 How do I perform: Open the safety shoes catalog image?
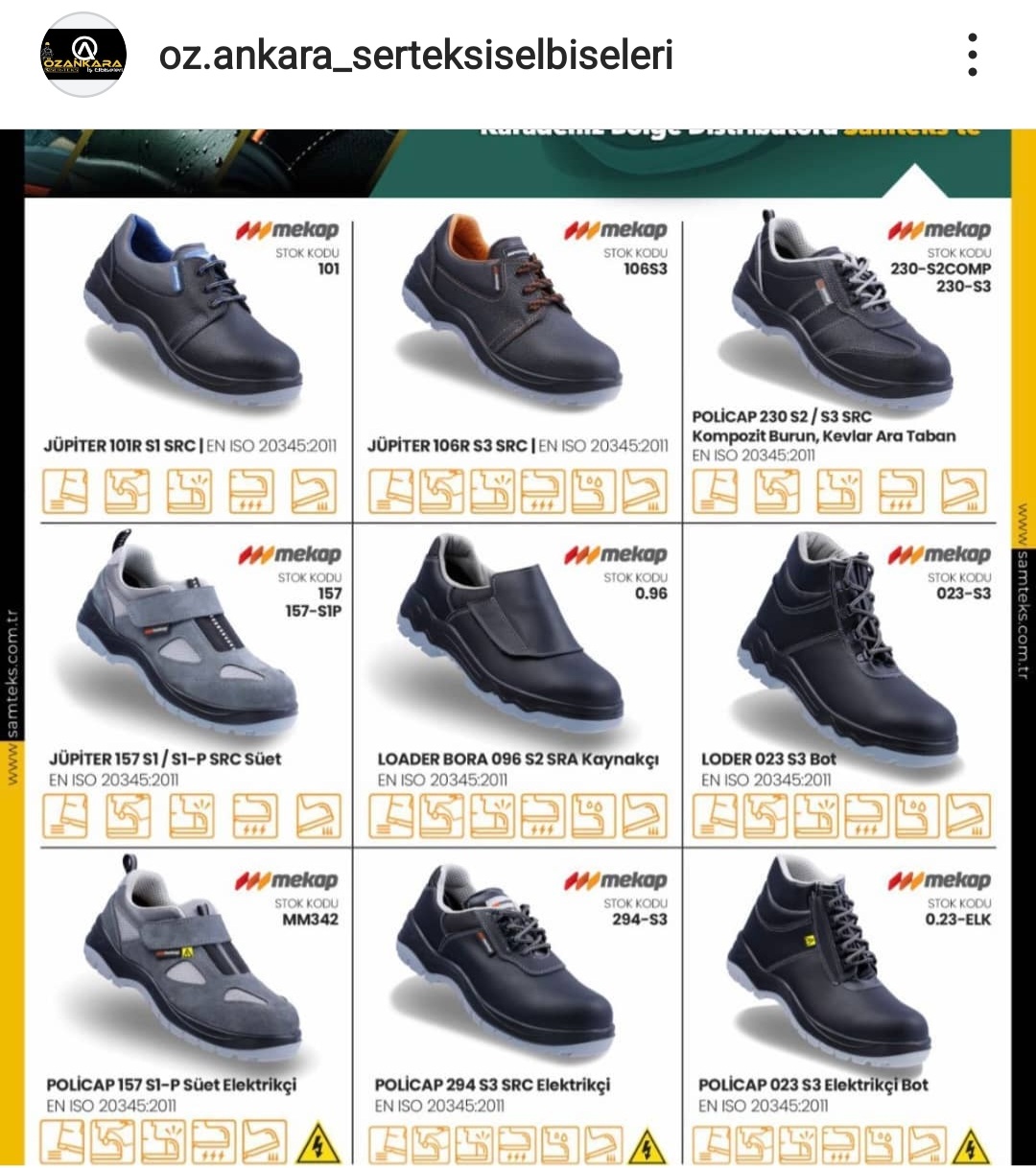(x=518, y=648)
